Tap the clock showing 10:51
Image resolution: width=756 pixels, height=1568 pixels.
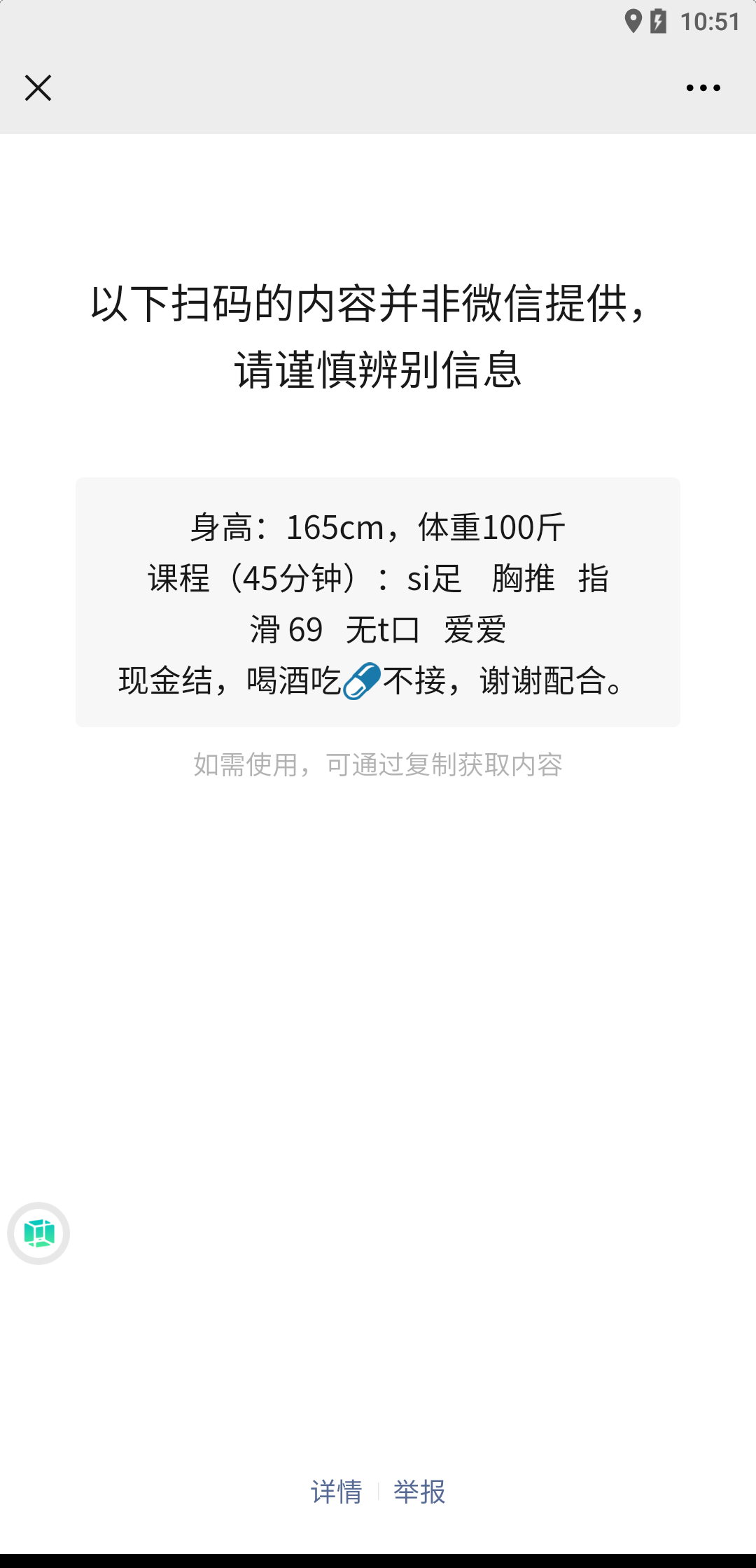pos(708,22)
